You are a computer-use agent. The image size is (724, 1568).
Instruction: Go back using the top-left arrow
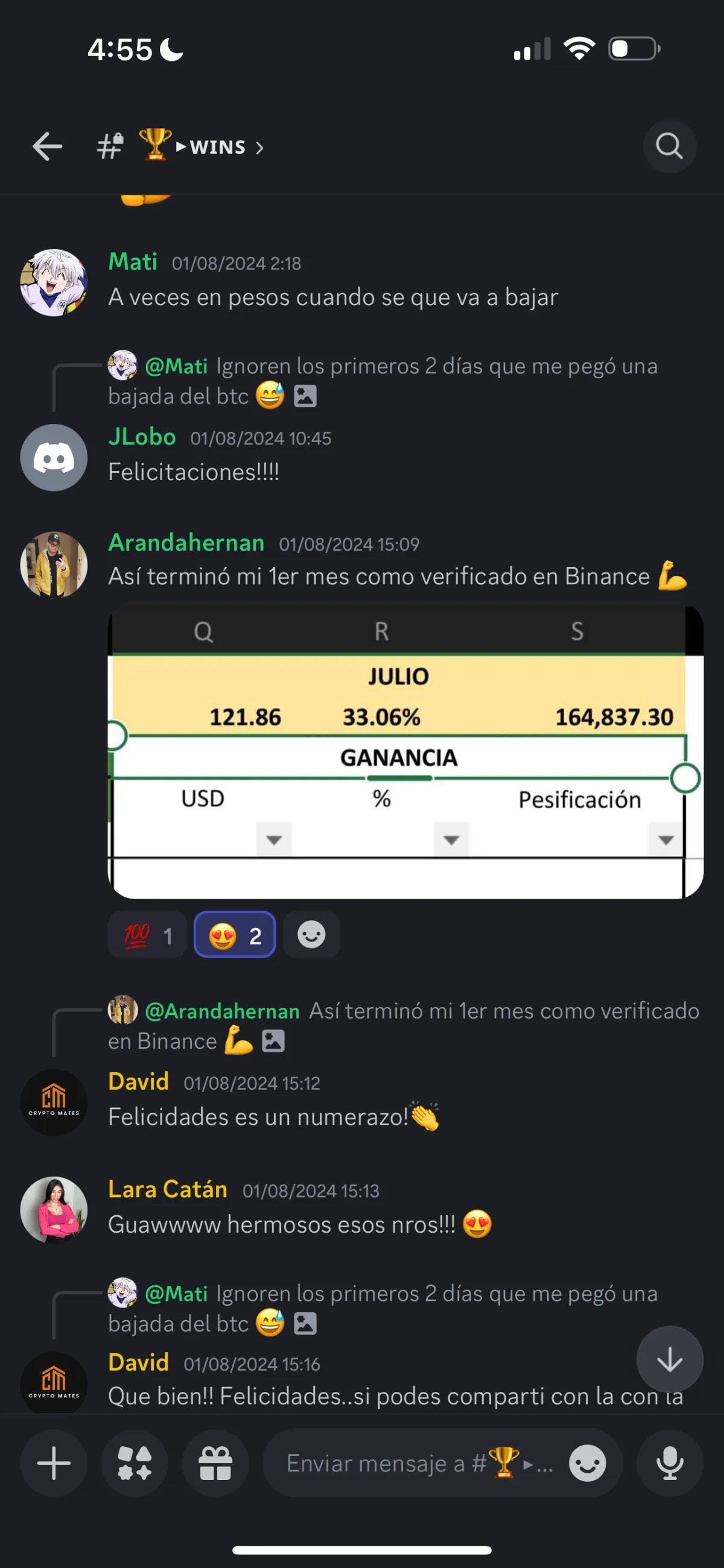48,147
